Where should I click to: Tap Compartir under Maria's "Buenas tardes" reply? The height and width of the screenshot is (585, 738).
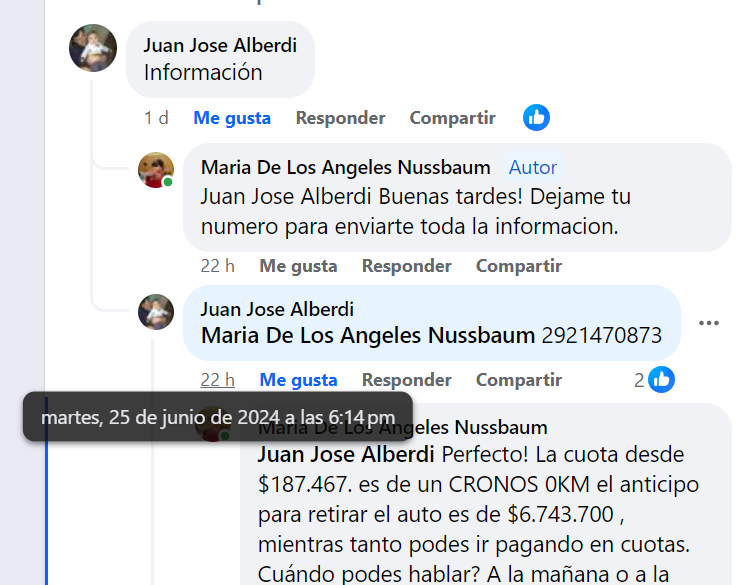(x=518, y=266)
